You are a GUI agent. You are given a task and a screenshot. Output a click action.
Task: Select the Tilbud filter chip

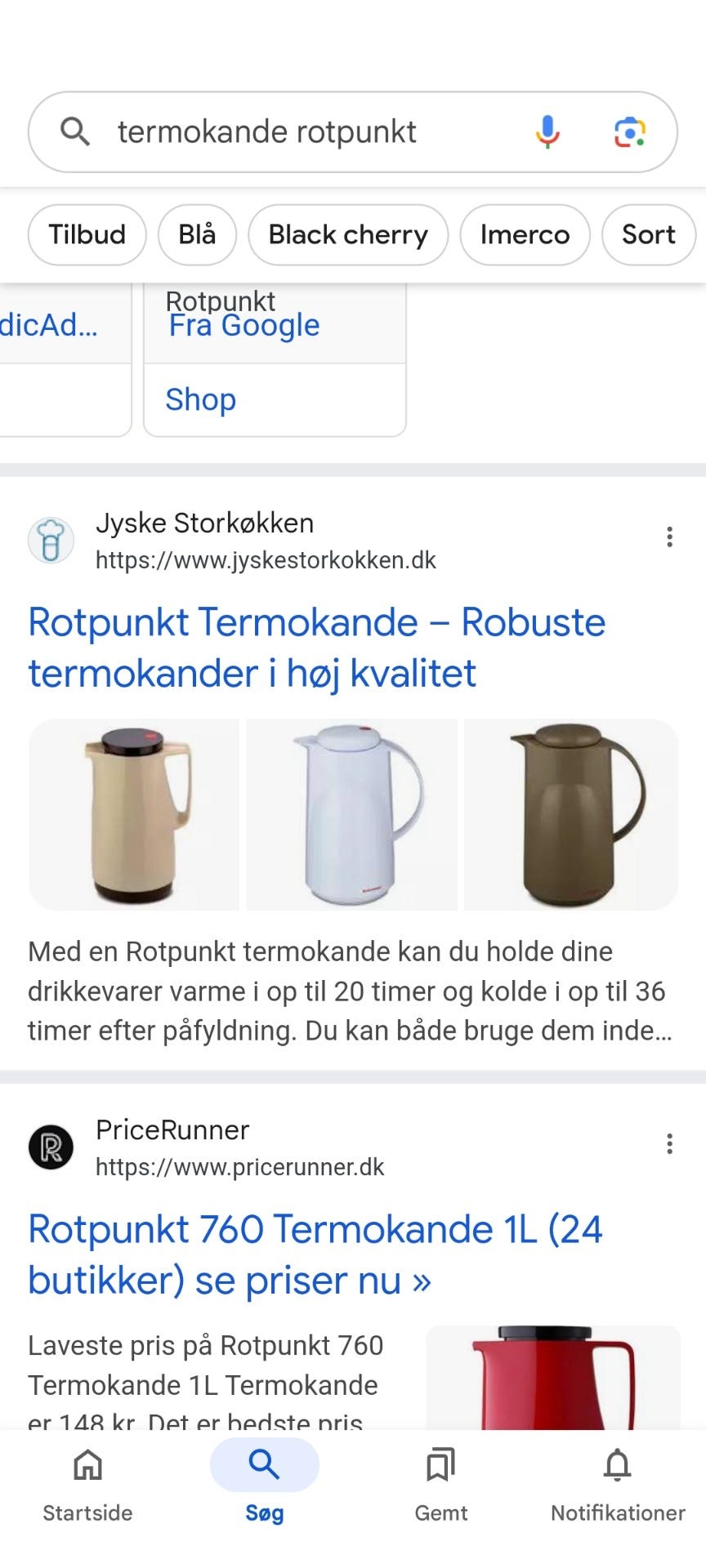87,235
